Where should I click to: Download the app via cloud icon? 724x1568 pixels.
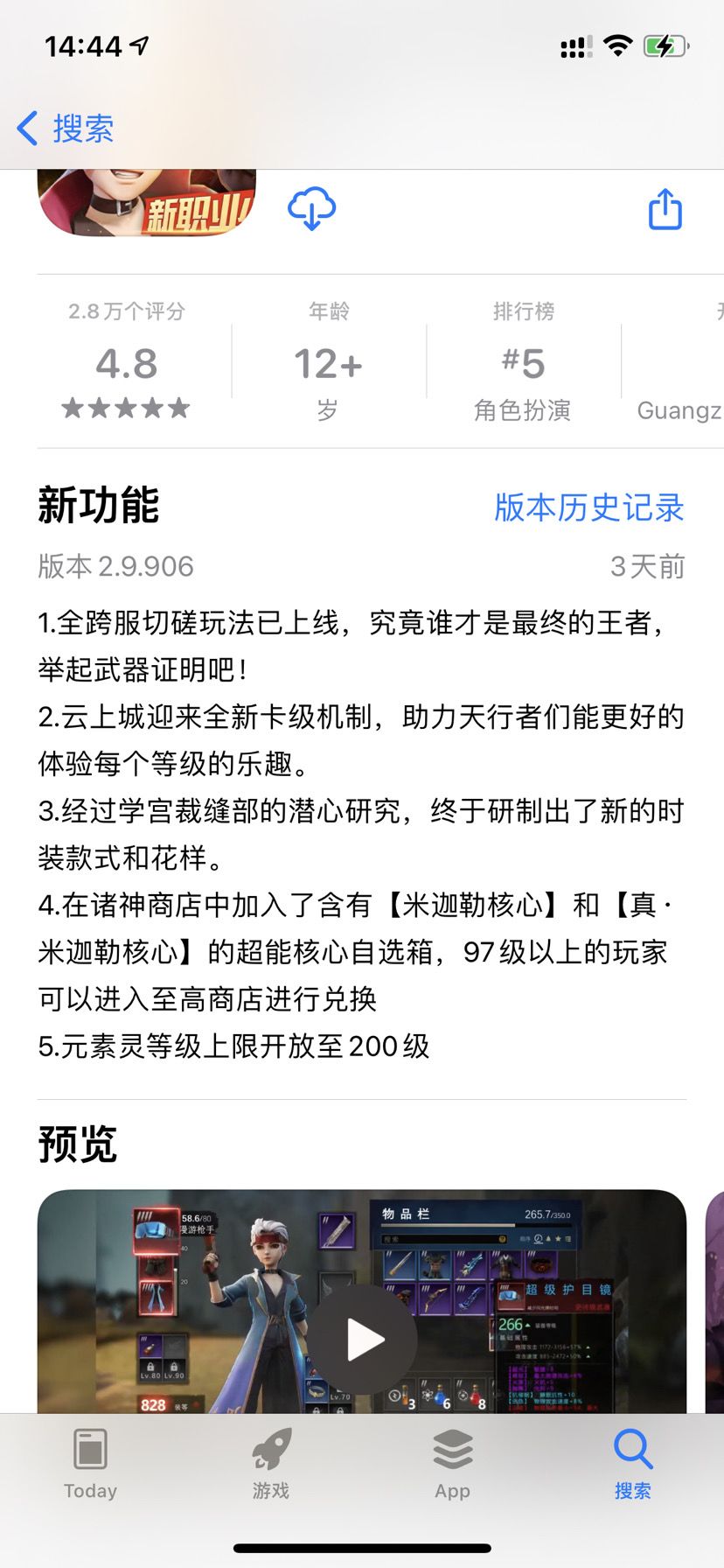click(x=312, y=209)
